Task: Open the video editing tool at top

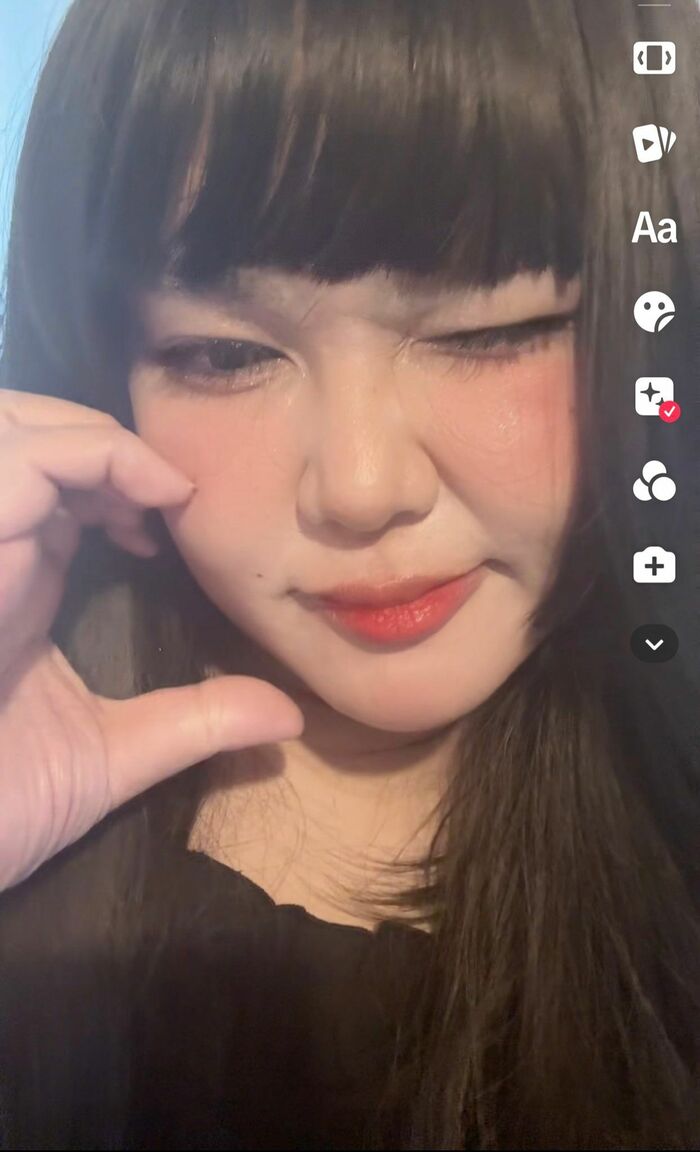Action: (654, 58)
